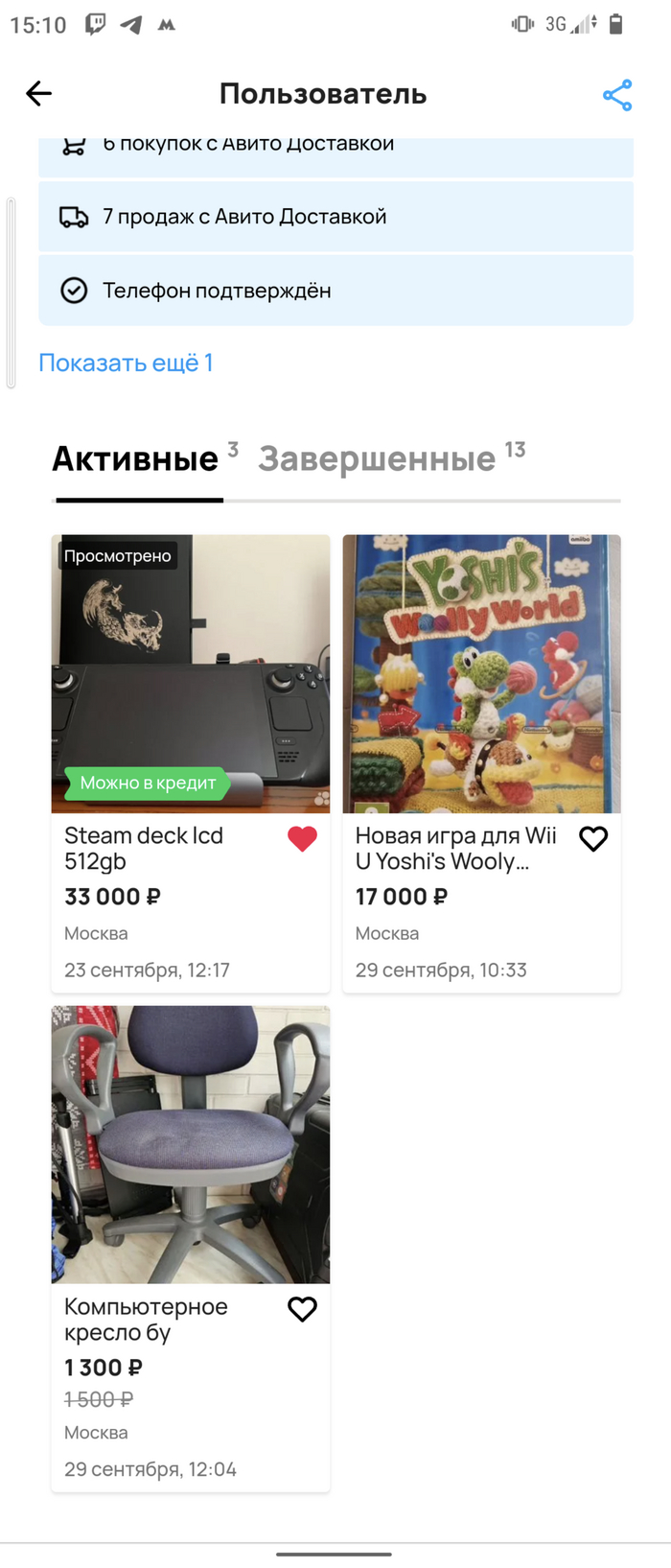Open the Steam deck lcd 512gb listing

coord(190,675)
